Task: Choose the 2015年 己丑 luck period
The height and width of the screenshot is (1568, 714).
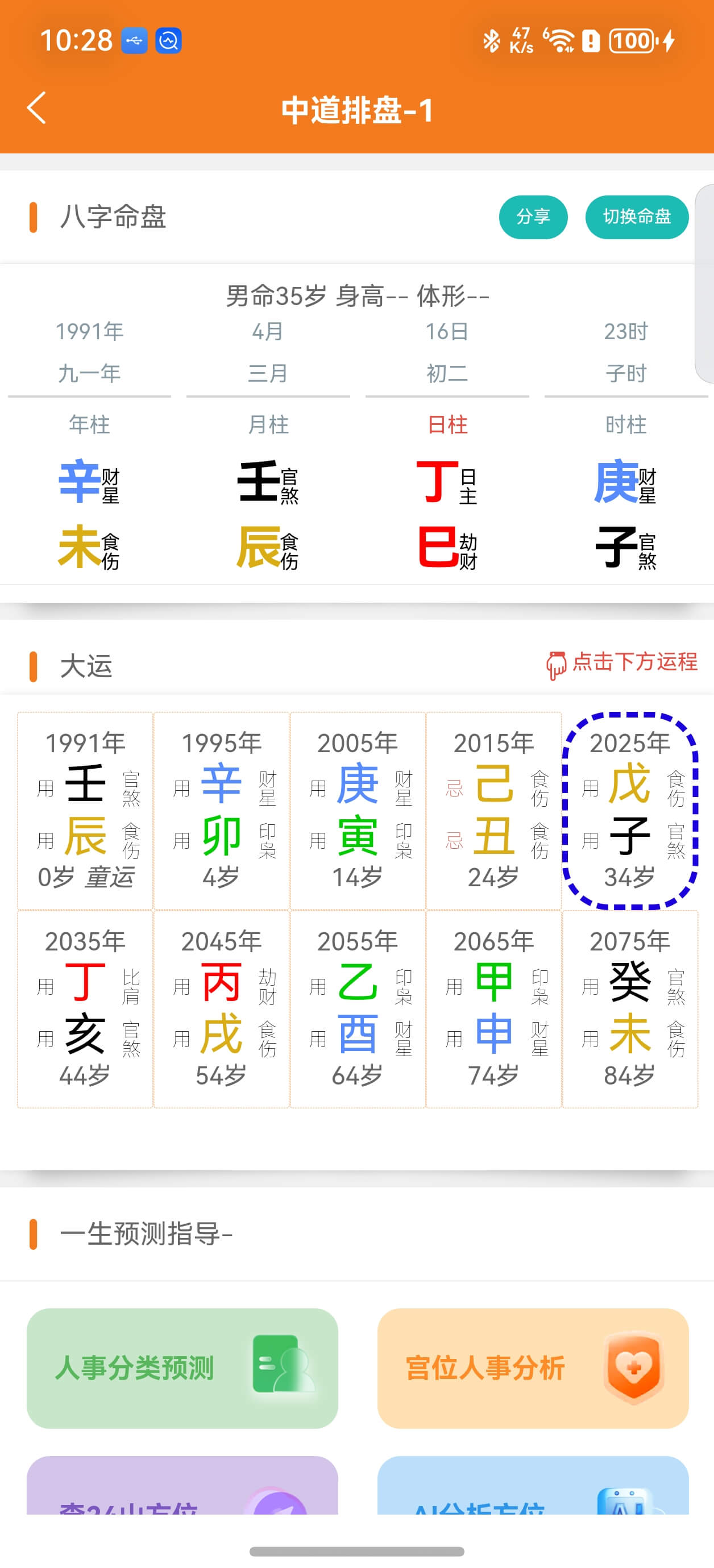Action: (x=493, y=810)
